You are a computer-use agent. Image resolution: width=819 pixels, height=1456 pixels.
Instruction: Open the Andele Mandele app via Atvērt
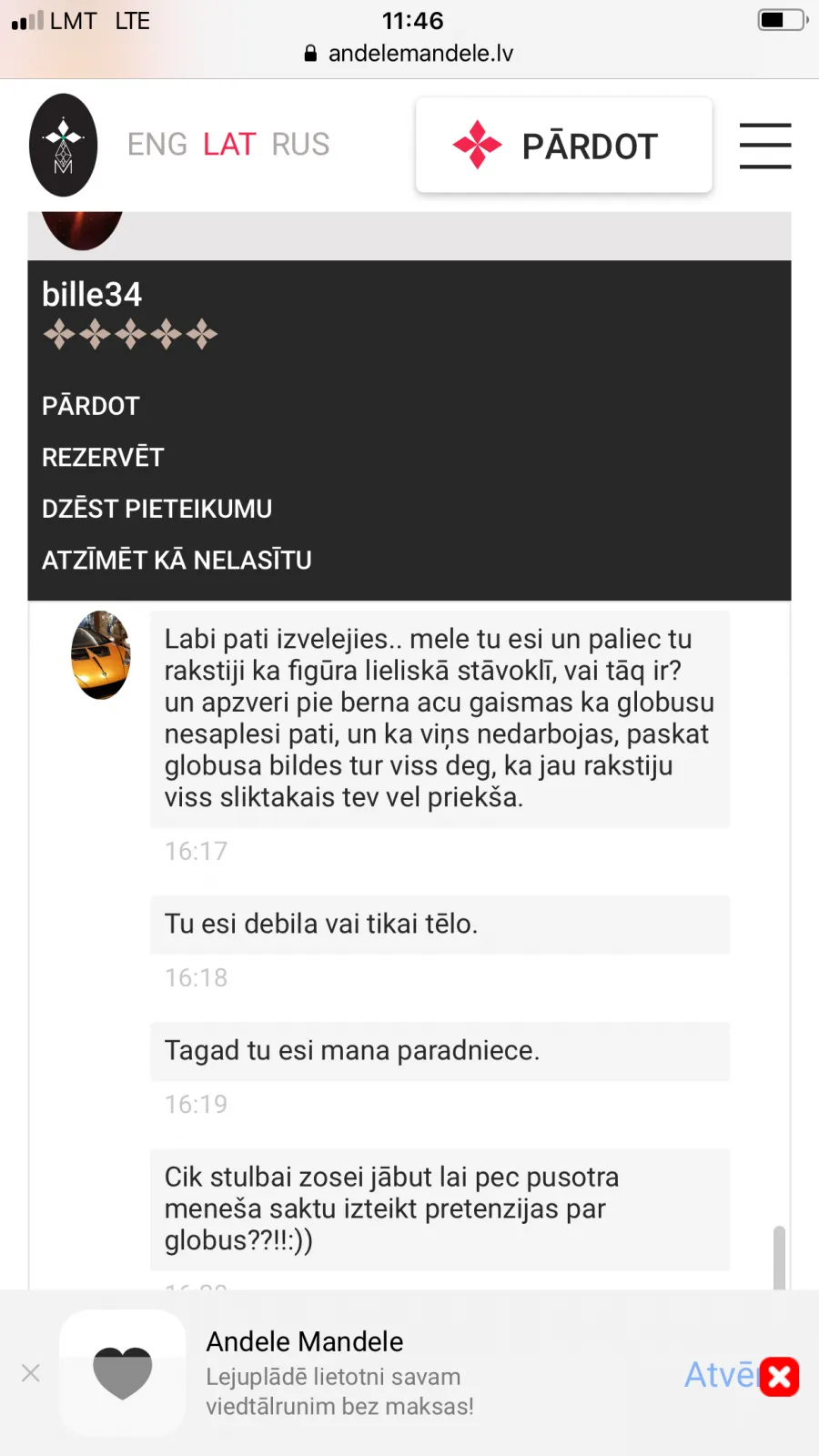tap(721, 1374)
